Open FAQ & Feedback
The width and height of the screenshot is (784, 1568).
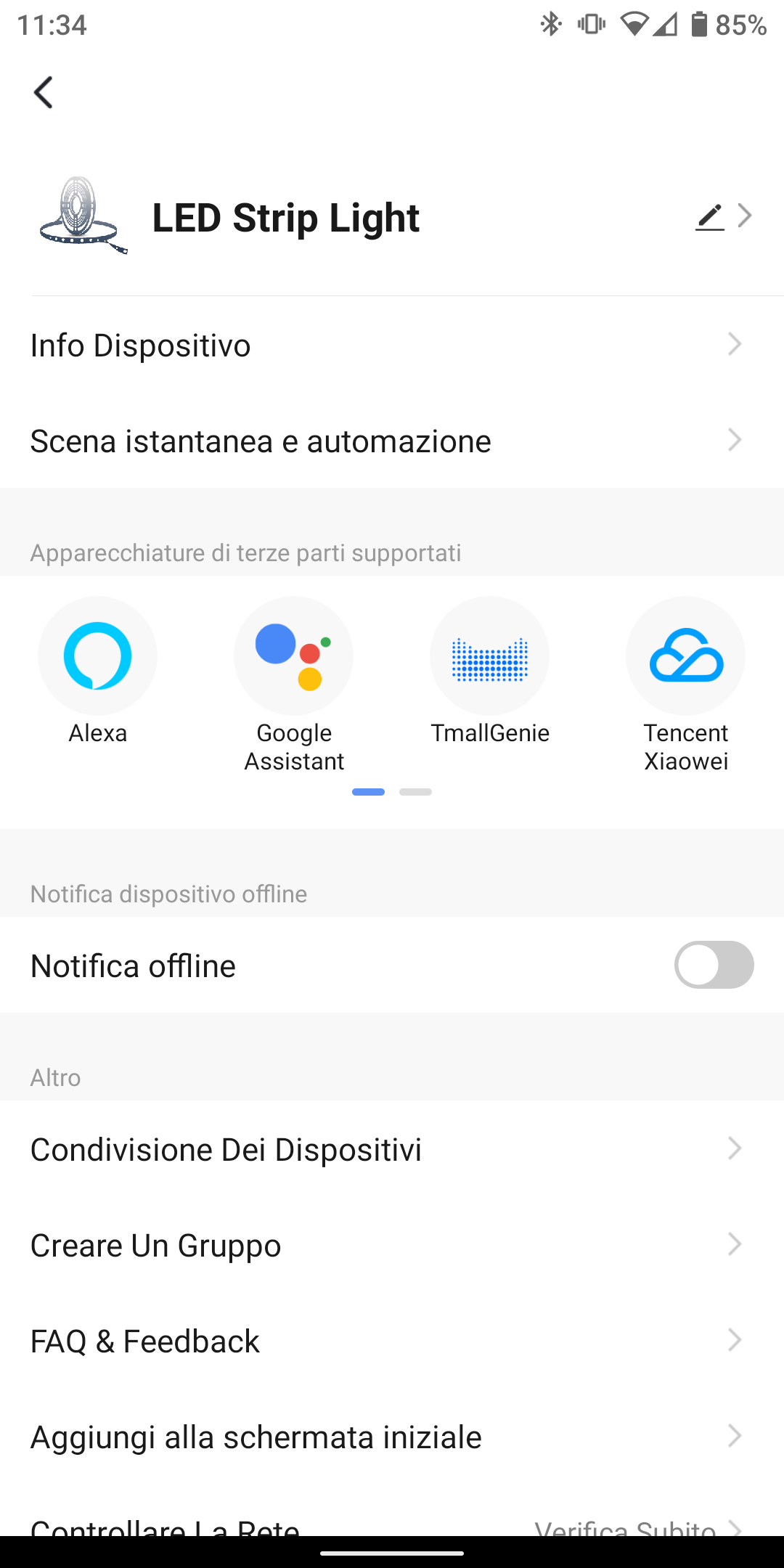click(392, 1341)
